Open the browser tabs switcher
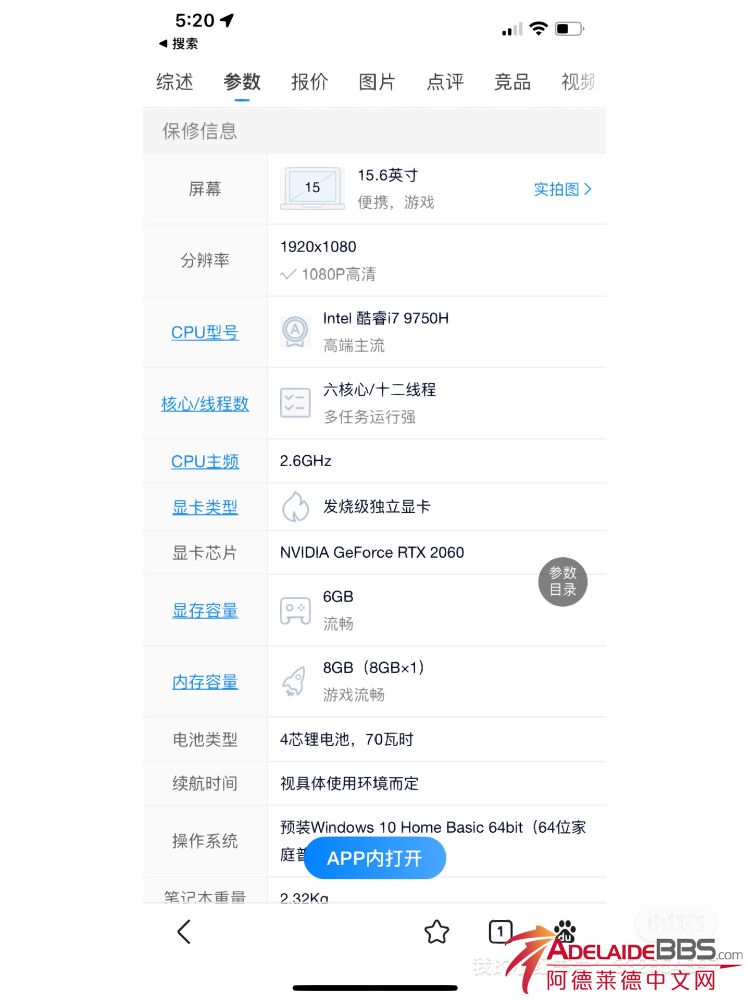 pos(500,932)
